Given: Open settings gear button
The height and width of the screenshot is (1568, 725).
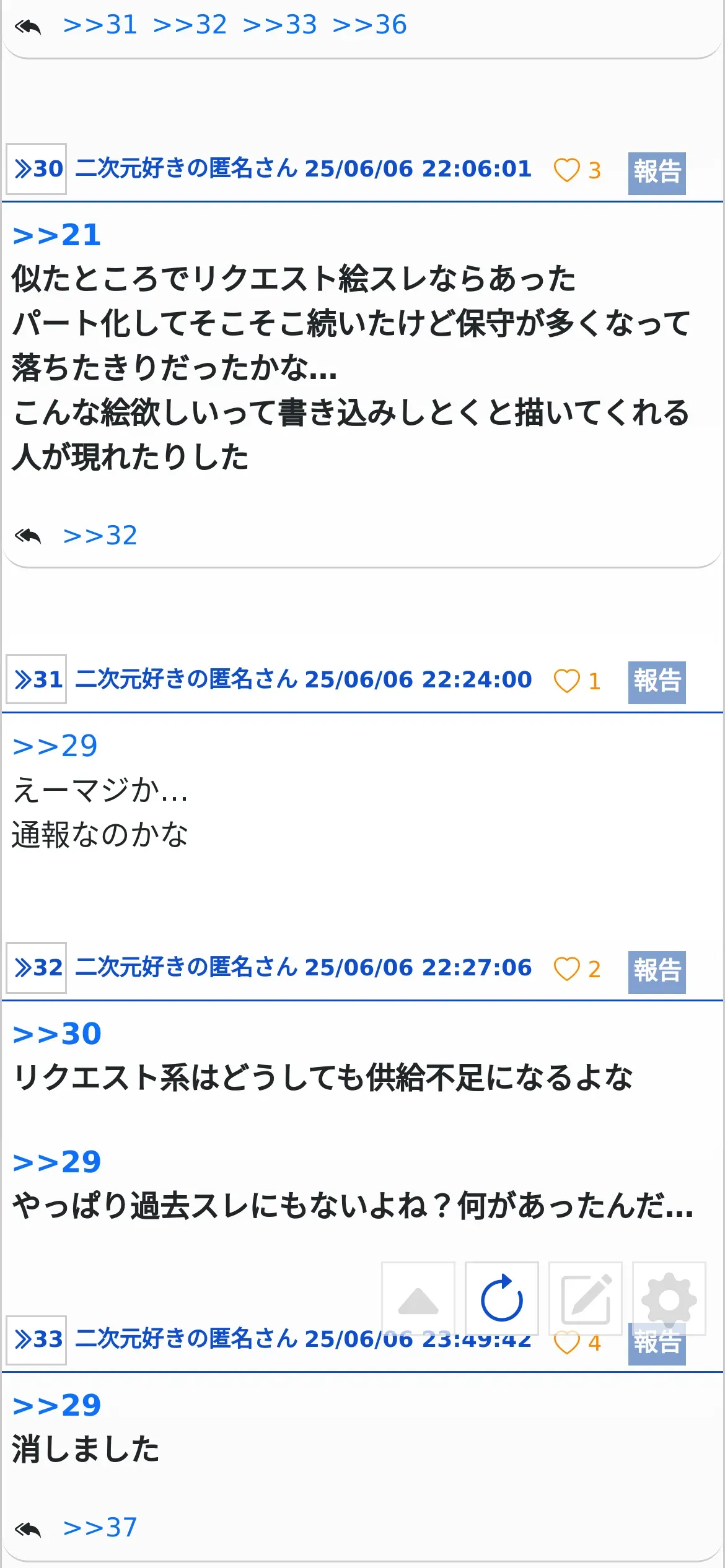Looking at the screenshot, I should (669, 1298).
